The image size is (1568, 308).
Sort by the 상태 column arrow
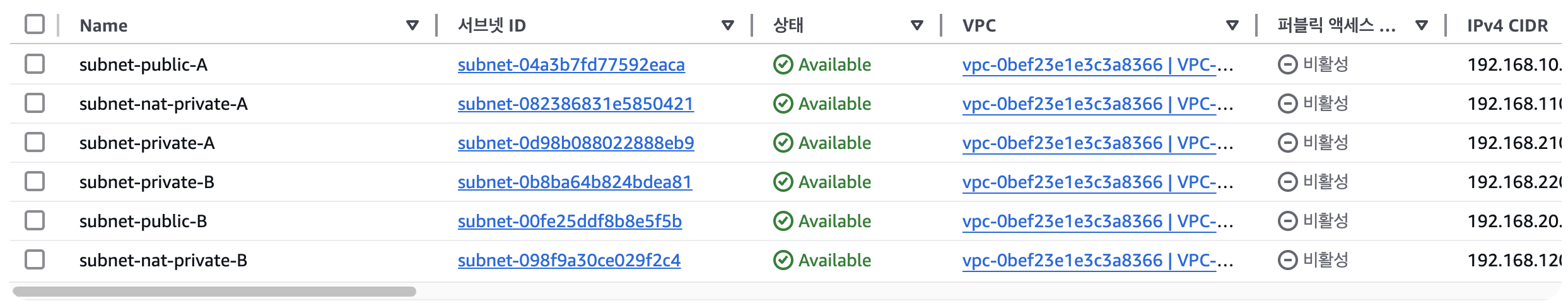(917, 25)
